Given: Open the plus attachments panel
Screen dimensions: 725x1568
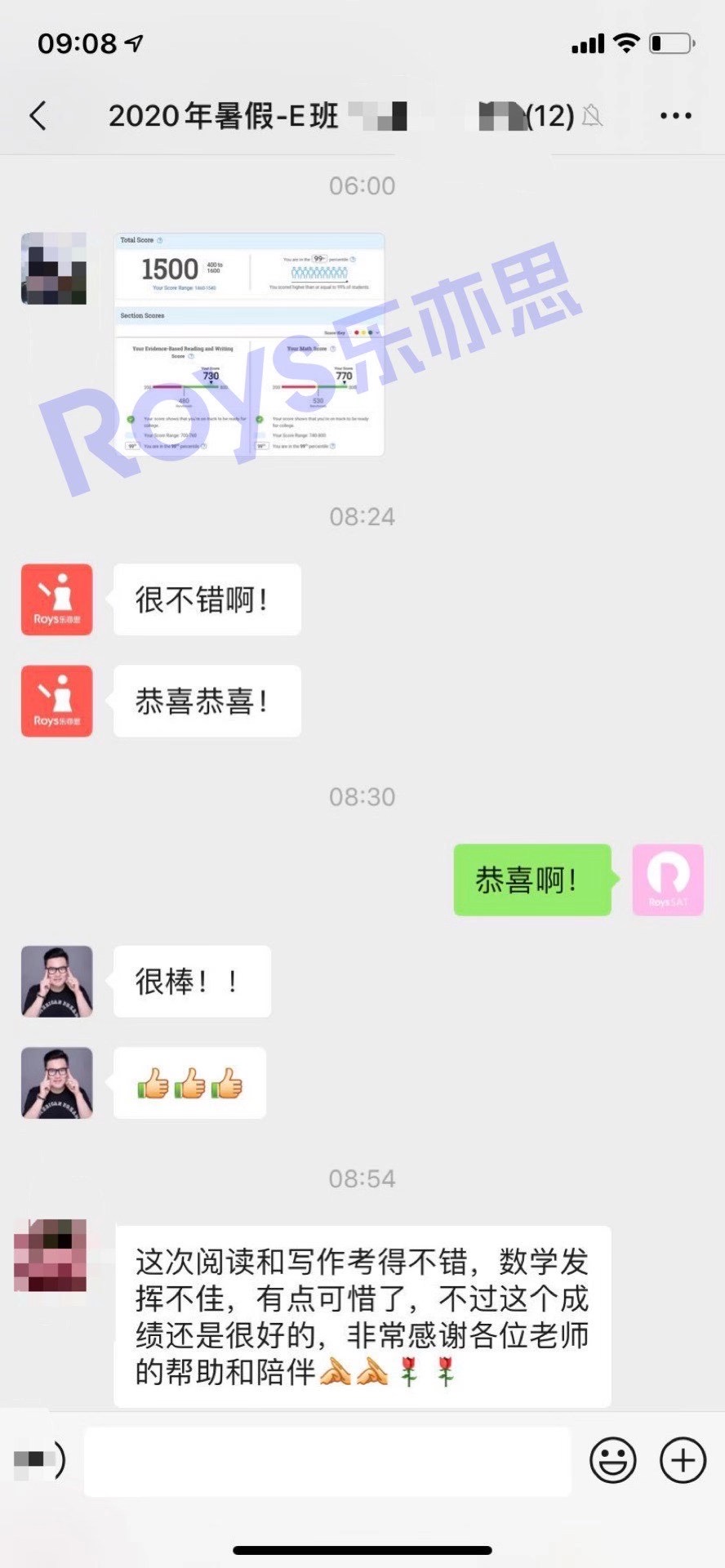Looking at the screenshot, I should click(x=683, y=1460).
